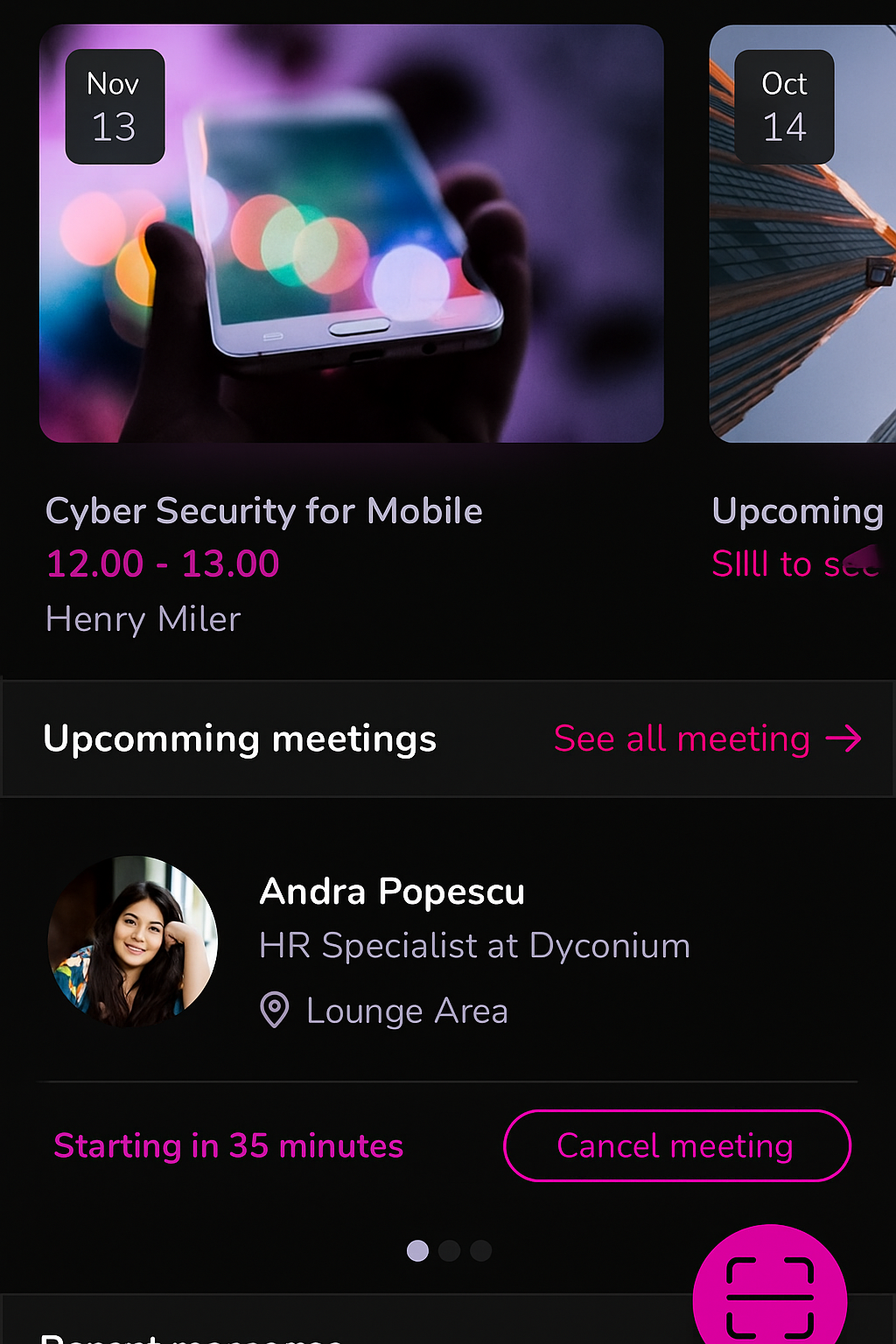Click the location pin icon
This screenshot has height=1344, width=896.
[274, 1011]
